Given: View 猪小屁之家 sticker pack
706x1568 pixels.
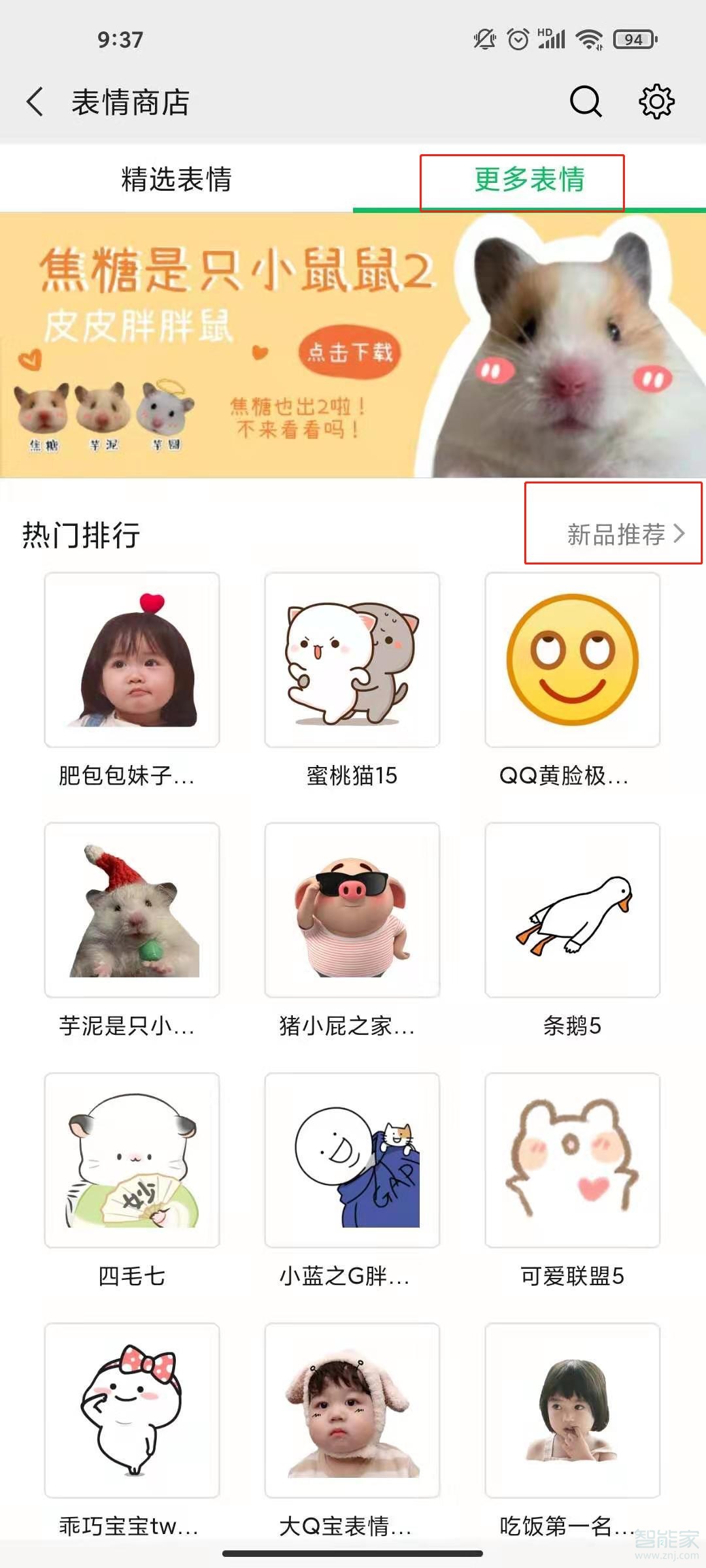Looking at the screenshot, I should 352,910.
